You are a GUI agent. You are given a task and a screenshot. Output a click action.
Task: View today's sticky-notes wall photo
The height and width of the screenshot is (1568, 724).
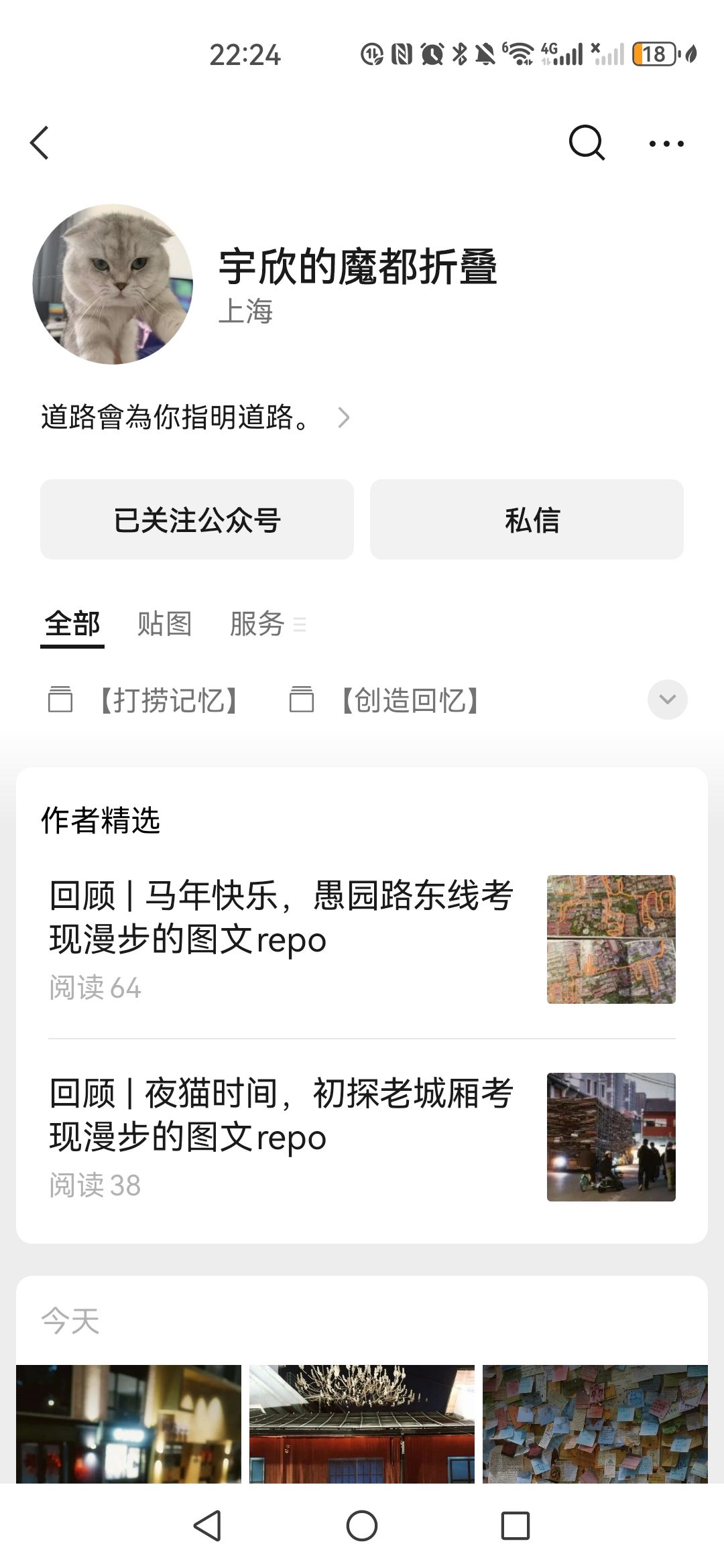[595, 1423]
